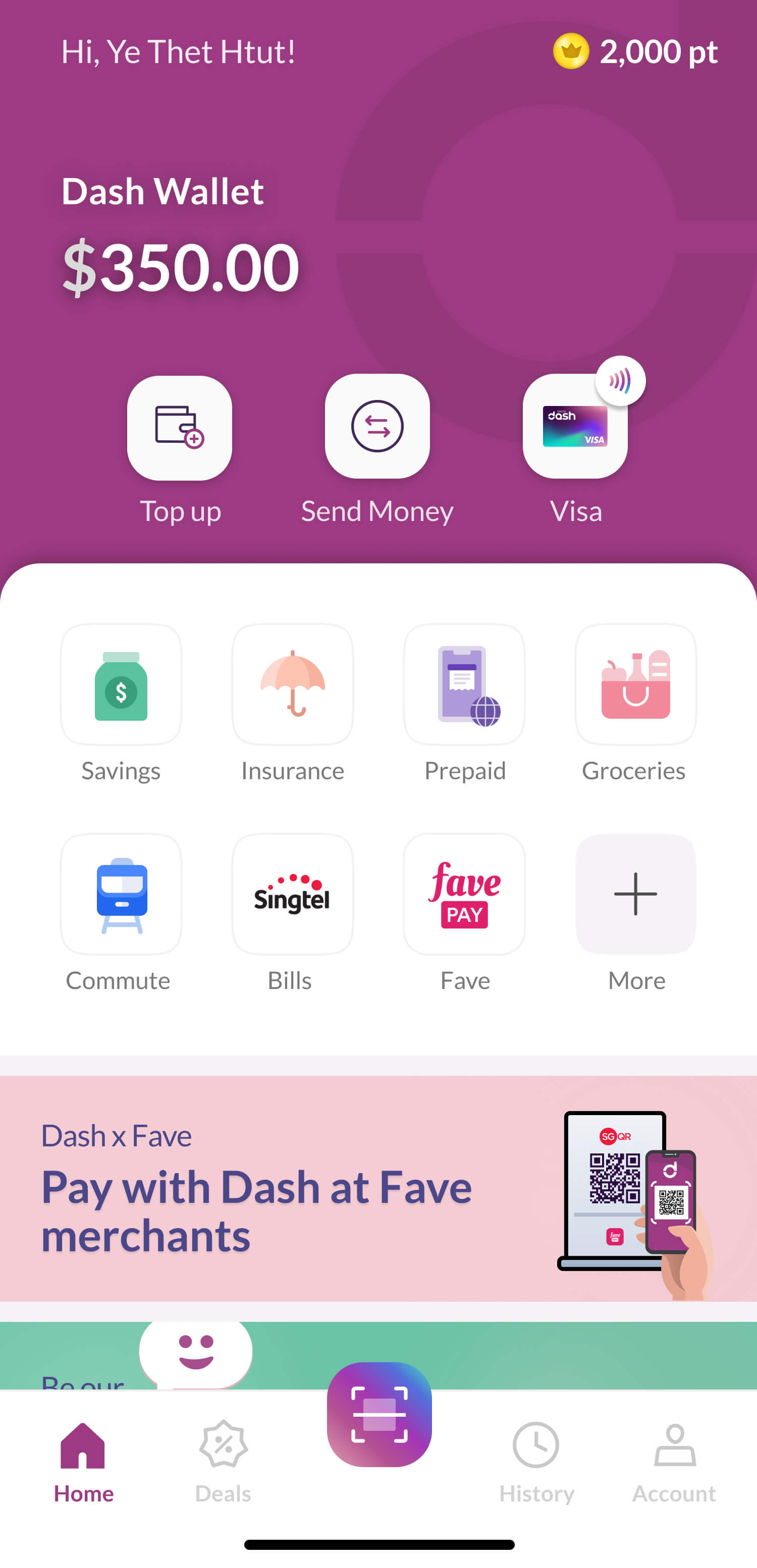Launch Fave Pay
Viewport: 757px width, 1568px height.
click(464, 894)
